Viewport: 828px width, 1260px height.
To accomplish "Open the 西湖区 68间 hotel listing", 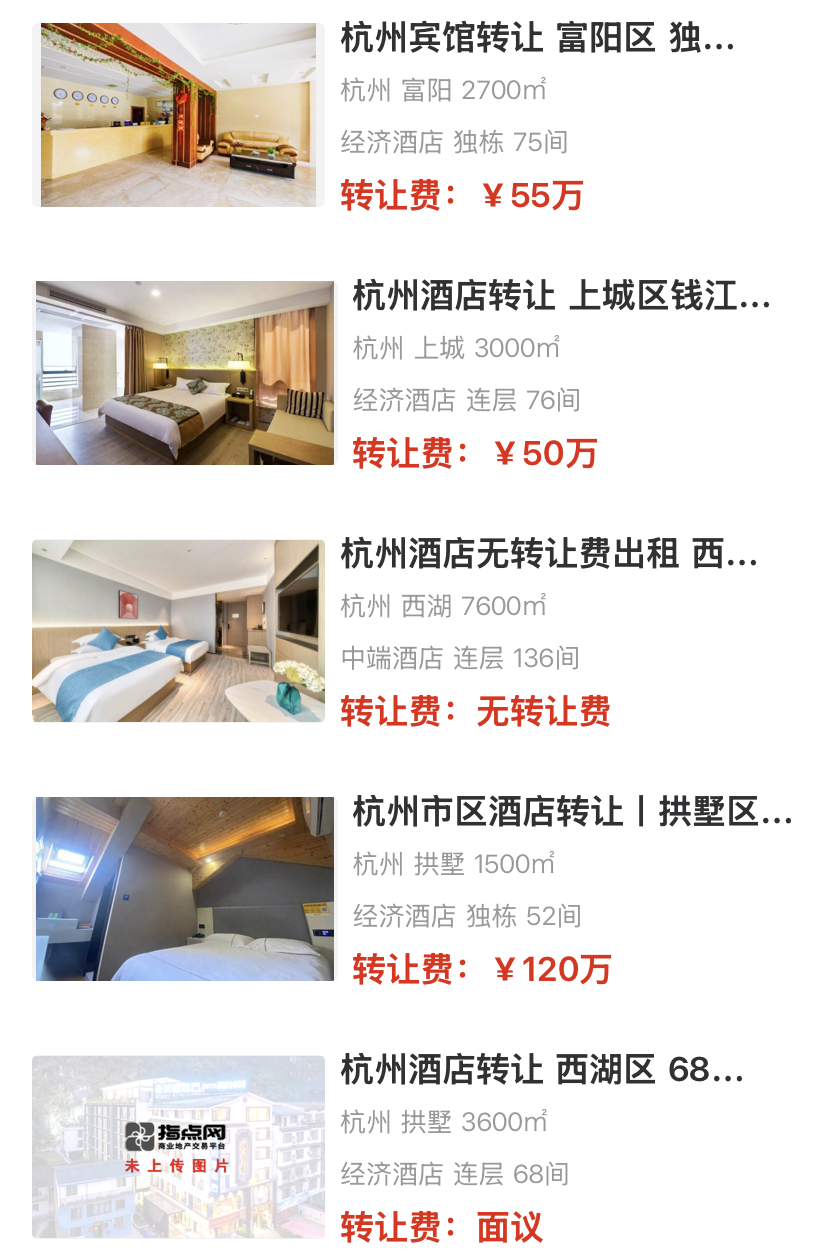I will 542,1070.
